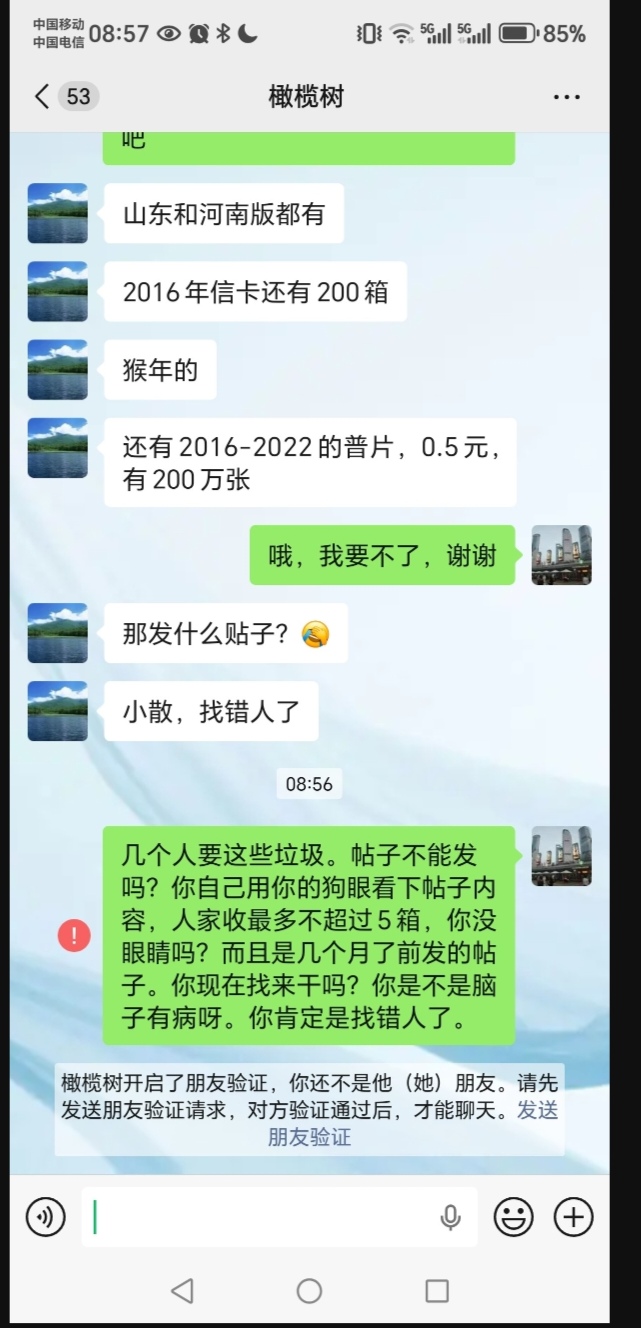Tap the system back navigation button

click(182, 1291)
